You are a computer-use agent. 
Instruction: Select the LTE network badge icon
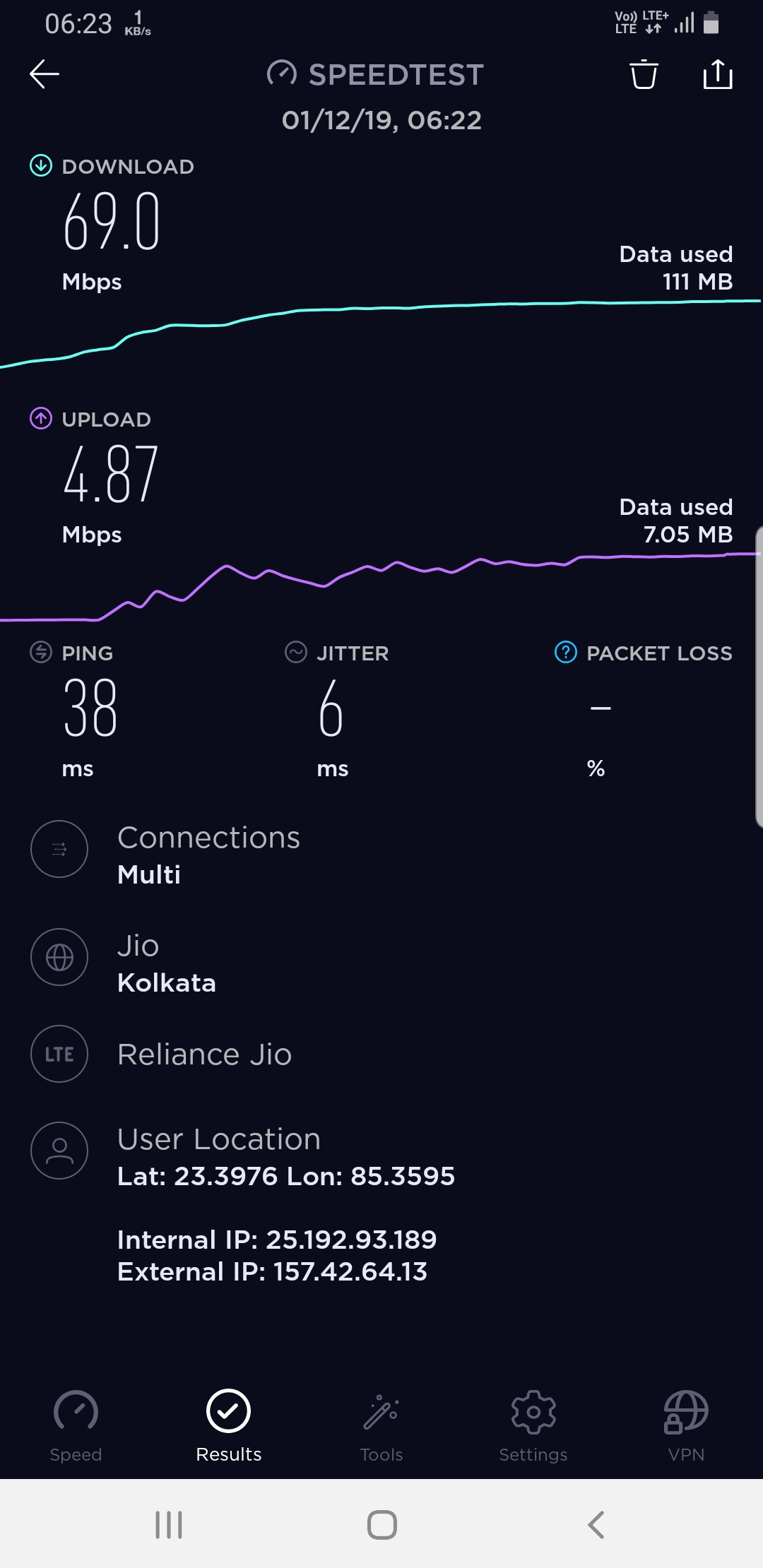(59, 1054)
